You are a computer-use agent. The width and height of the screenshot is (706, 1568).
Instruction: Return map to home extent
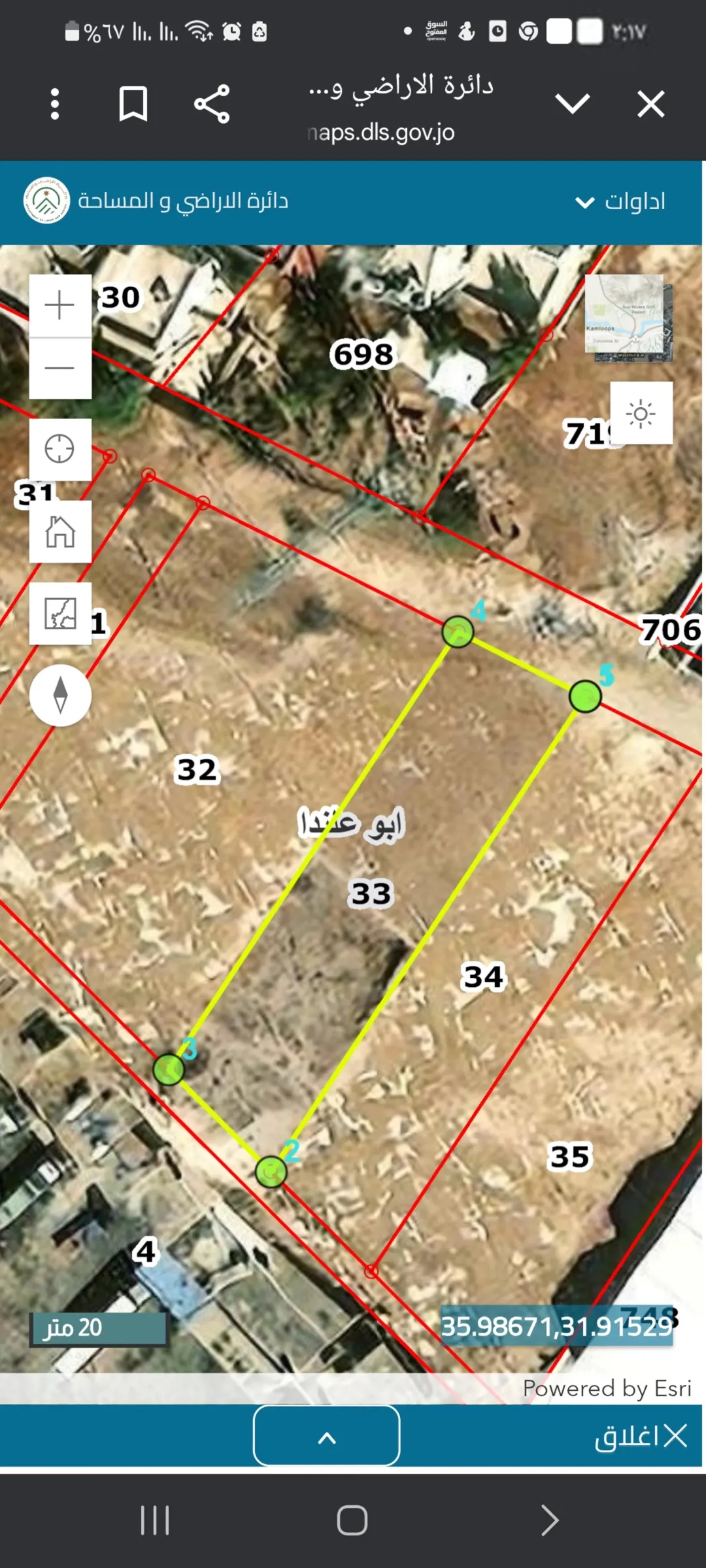pos(60,531)
